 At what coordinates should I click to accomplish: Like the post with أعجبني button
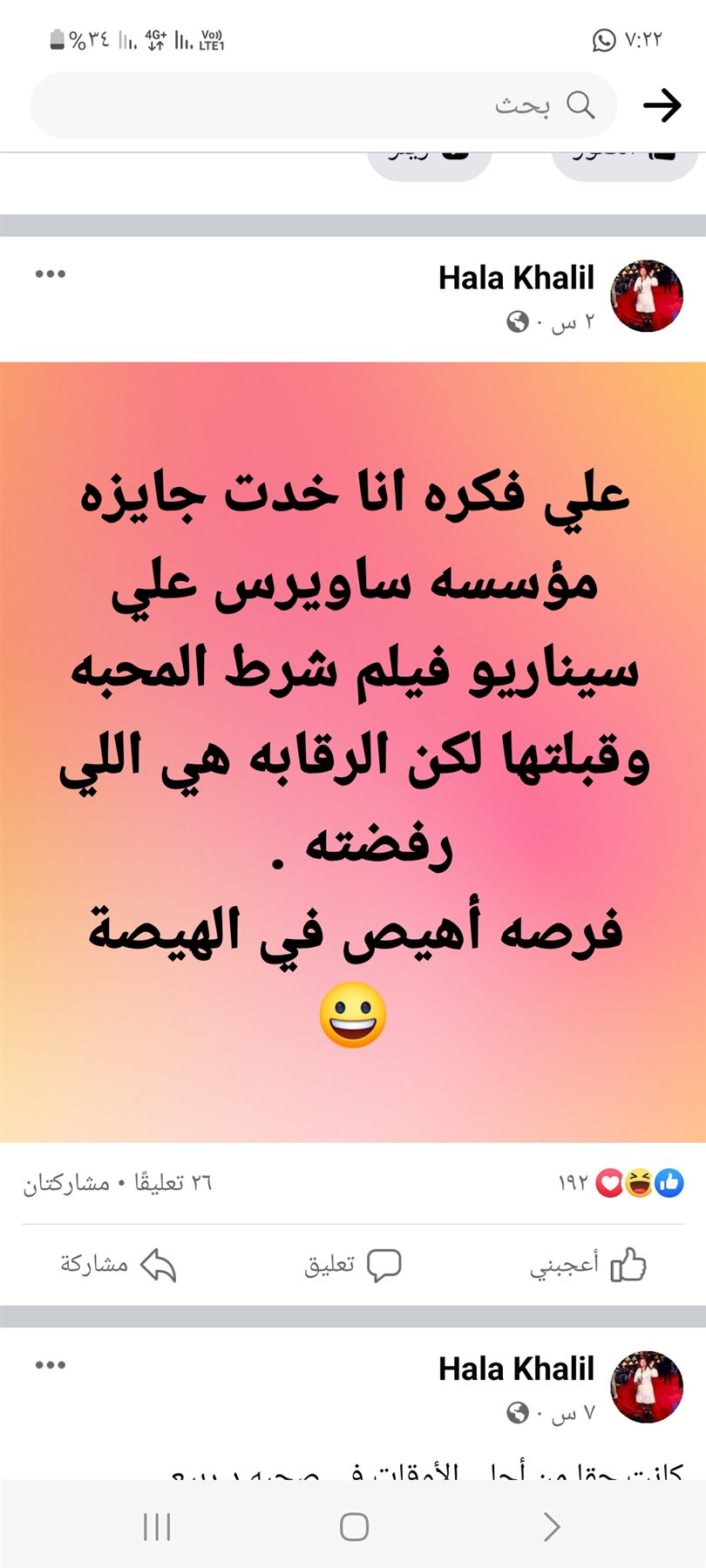coord(588,1265)
